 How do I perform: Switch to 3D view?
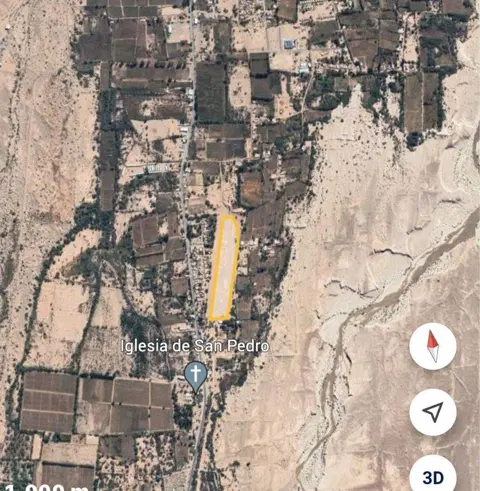(x=433, y=474)
